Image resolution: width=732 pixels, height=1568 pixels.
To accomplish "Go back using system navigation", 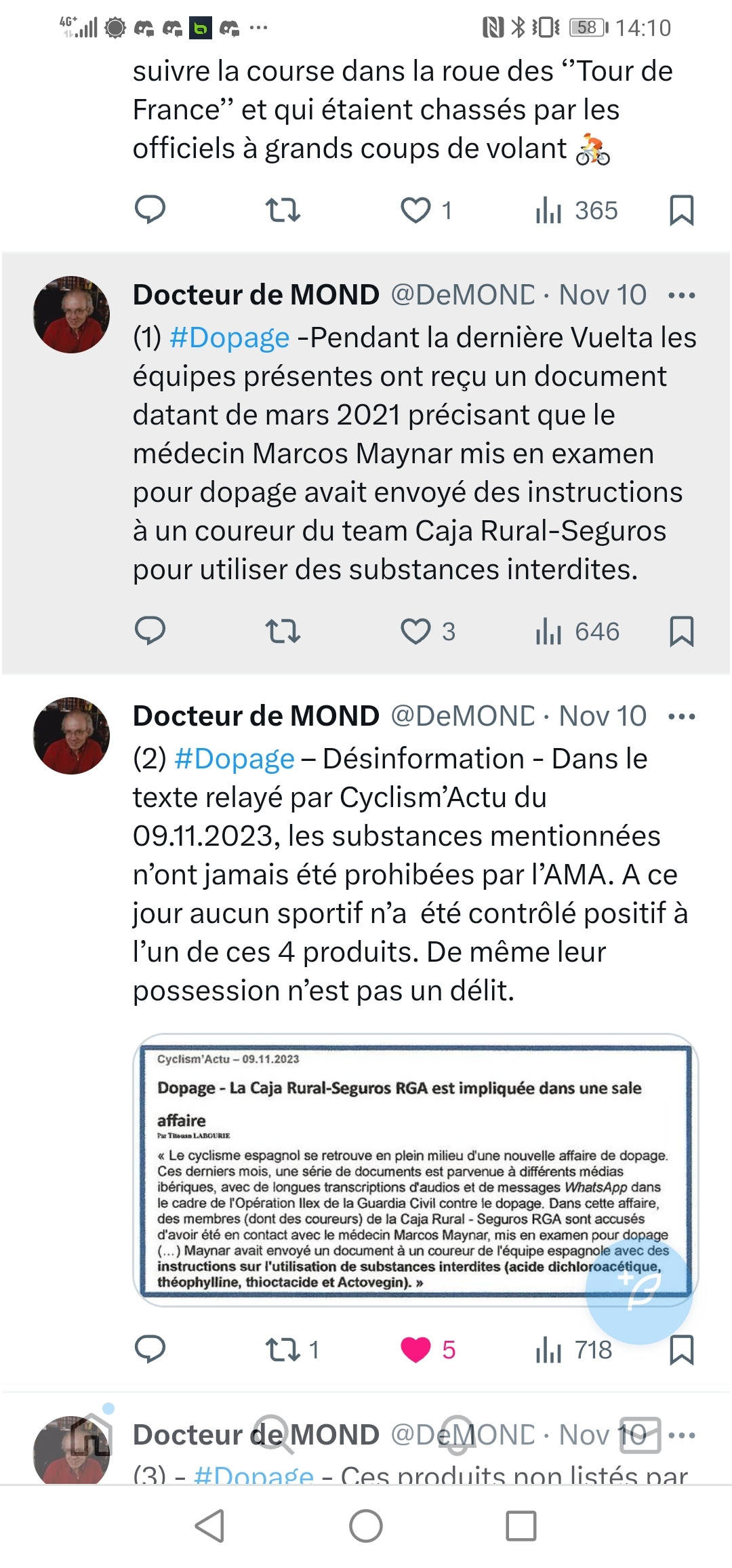I will 210,1527.
